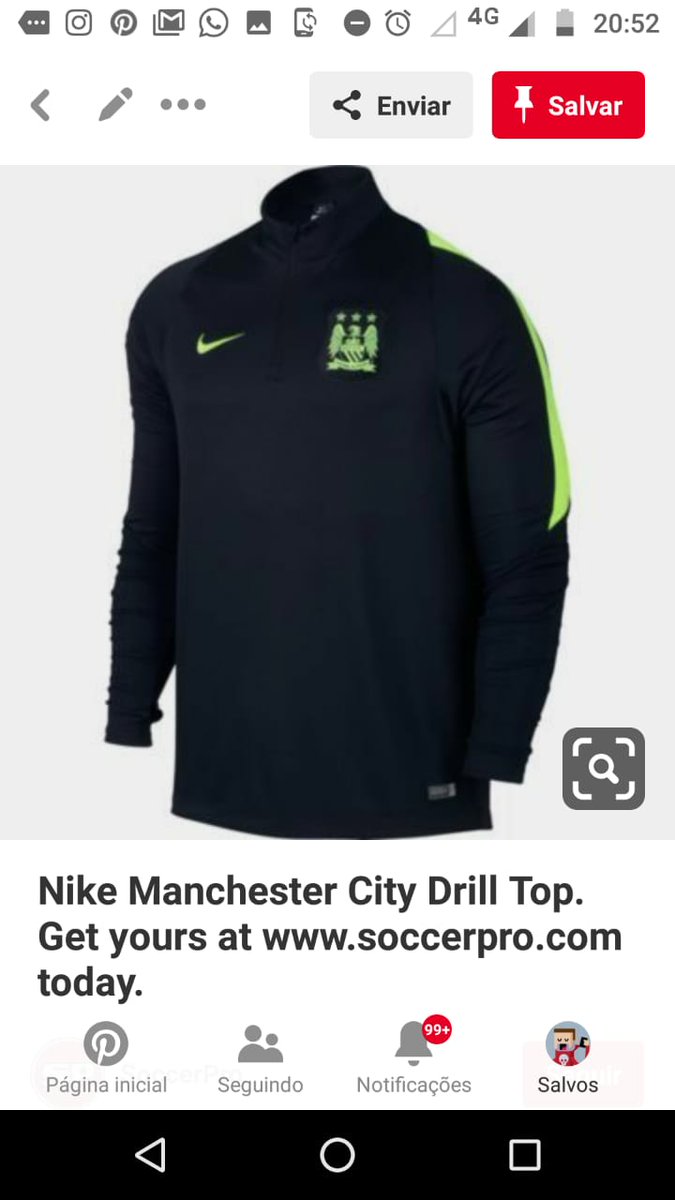Go back using the top arrow
Viewport: 675px width, 1200px height.
(41, 105)
